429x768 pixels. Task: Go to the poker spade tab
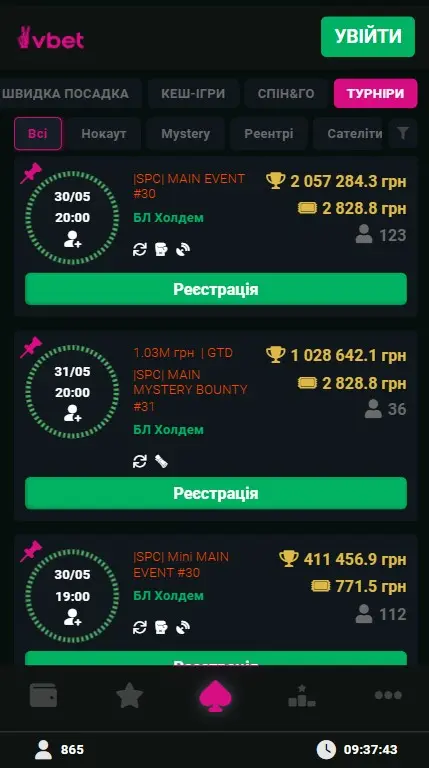tap(215, 696)
